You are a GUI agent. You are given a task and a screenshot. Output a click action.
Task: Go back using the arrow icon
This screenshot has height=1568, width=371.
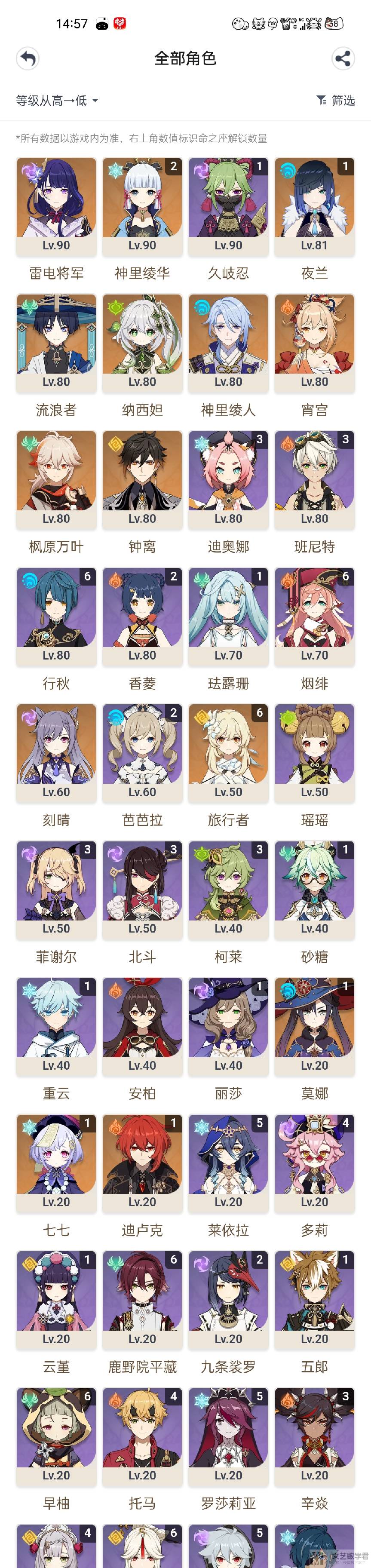pyautogui.click(x=28, y=58)
